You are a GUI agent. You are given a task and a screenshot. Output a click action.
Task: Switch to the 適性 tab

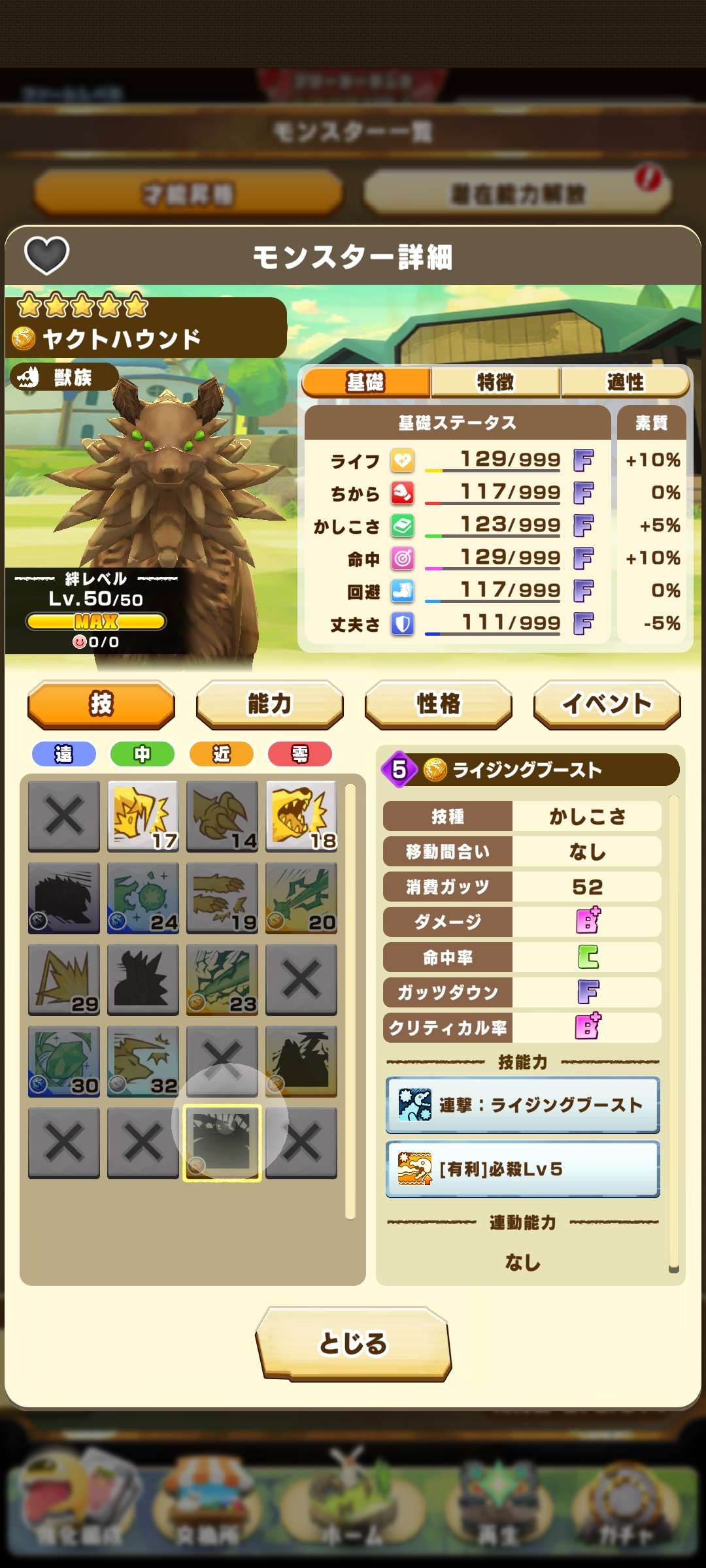pyautogui.click(x=625, y=382)
